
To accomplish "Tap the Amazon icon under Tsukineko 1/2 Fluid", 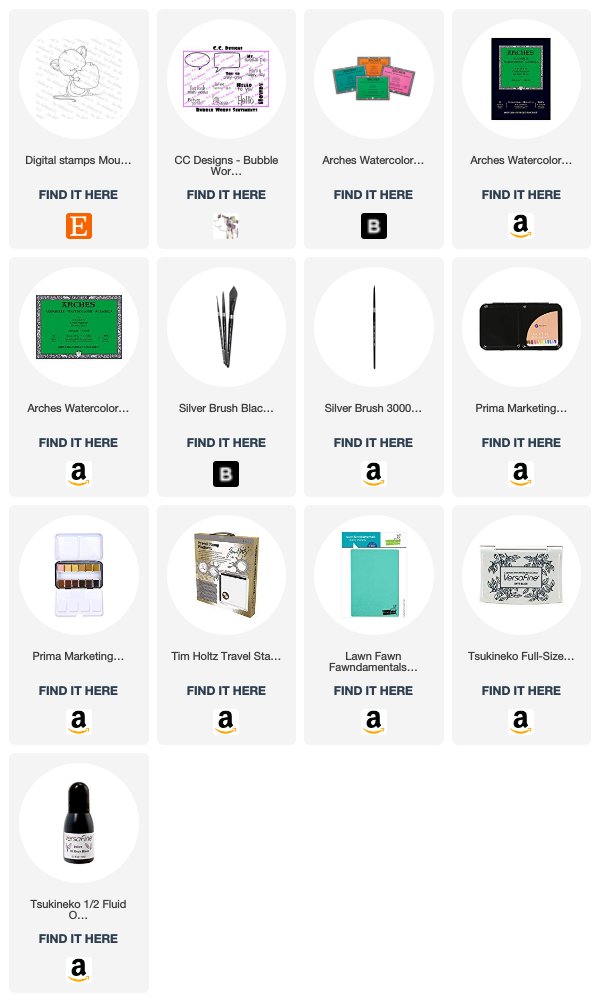I will [x=79, y=970].
